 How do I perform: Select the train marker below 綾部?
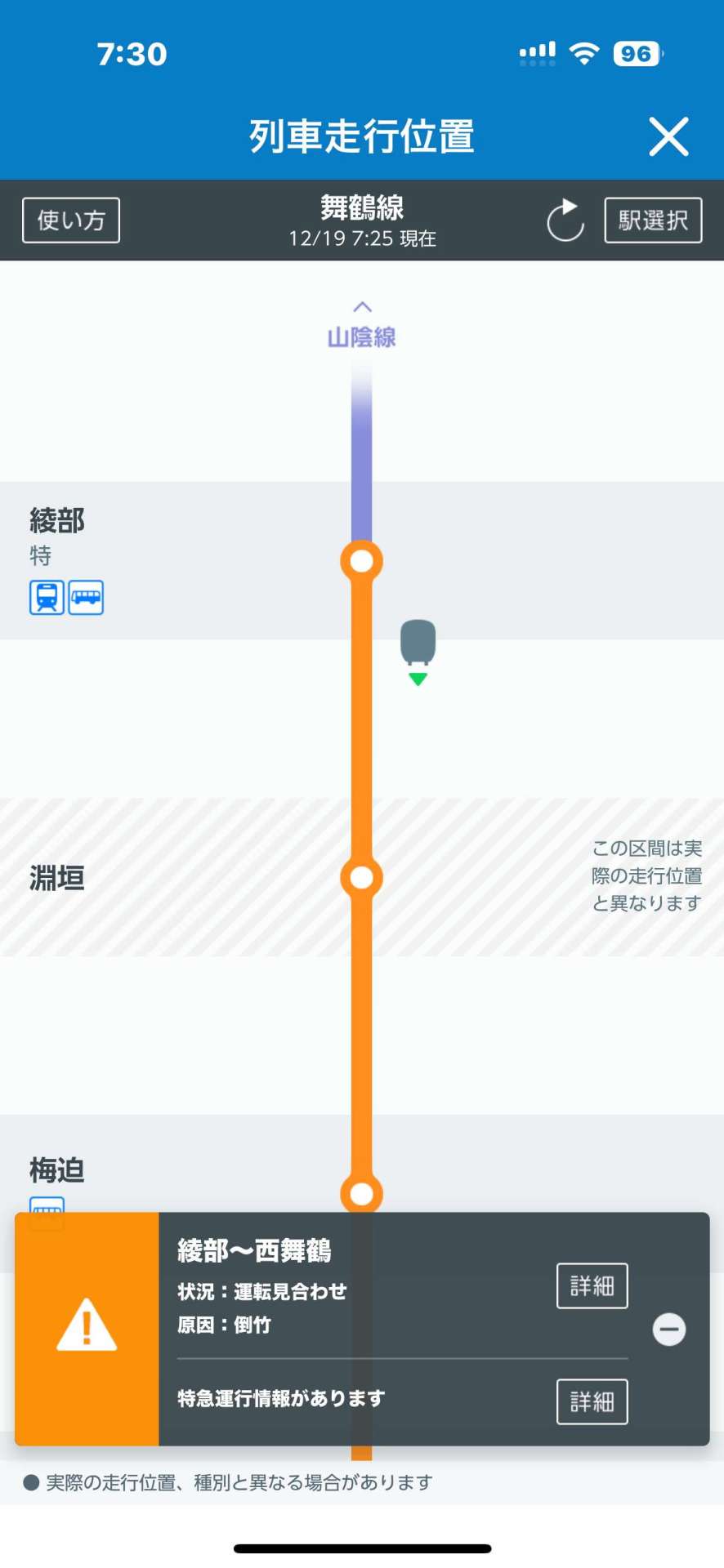(x=418, y=652)
